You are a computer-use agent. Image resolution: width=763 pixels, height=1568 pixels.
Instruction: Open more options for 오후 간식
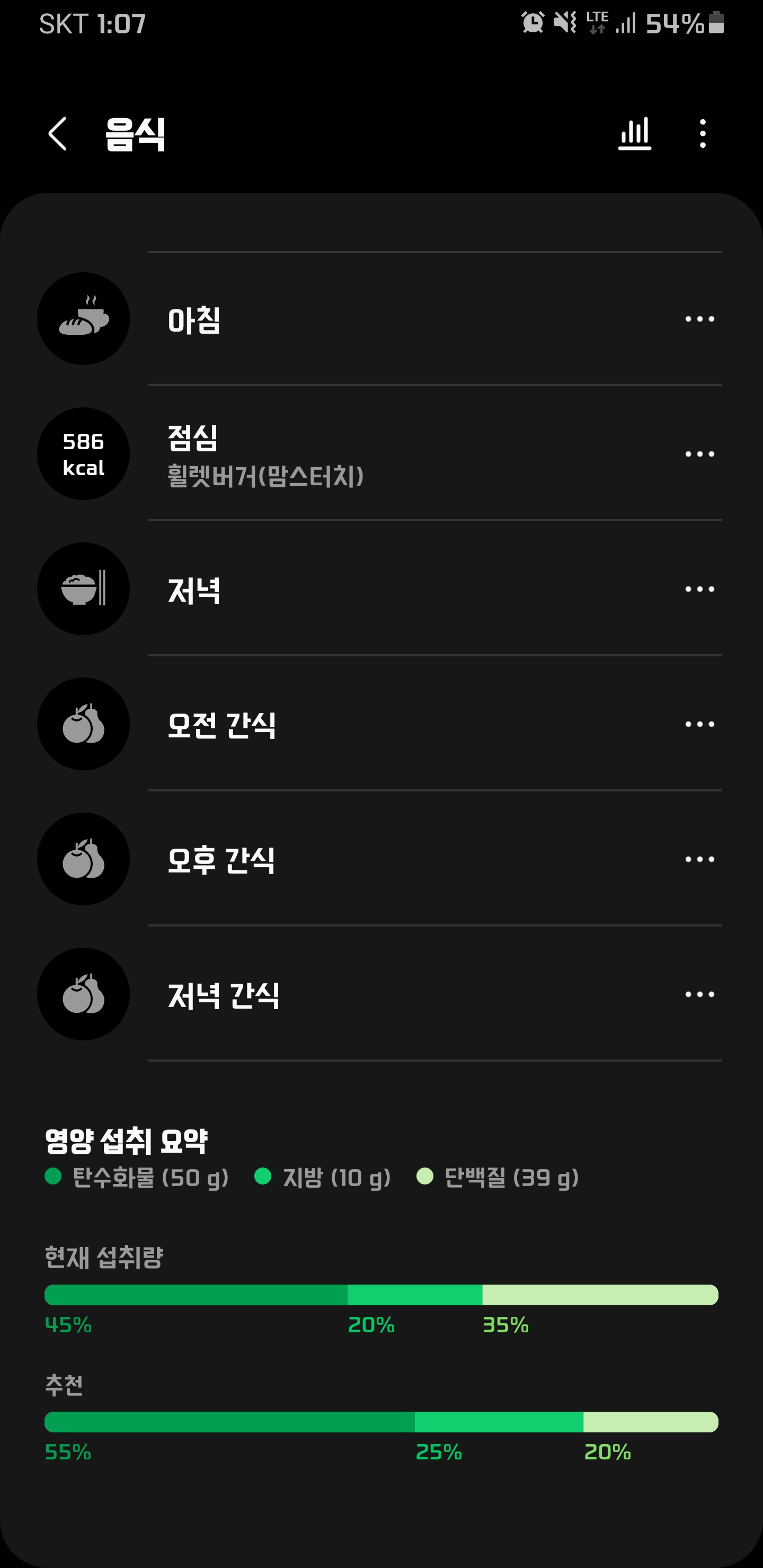click(699, 859)
